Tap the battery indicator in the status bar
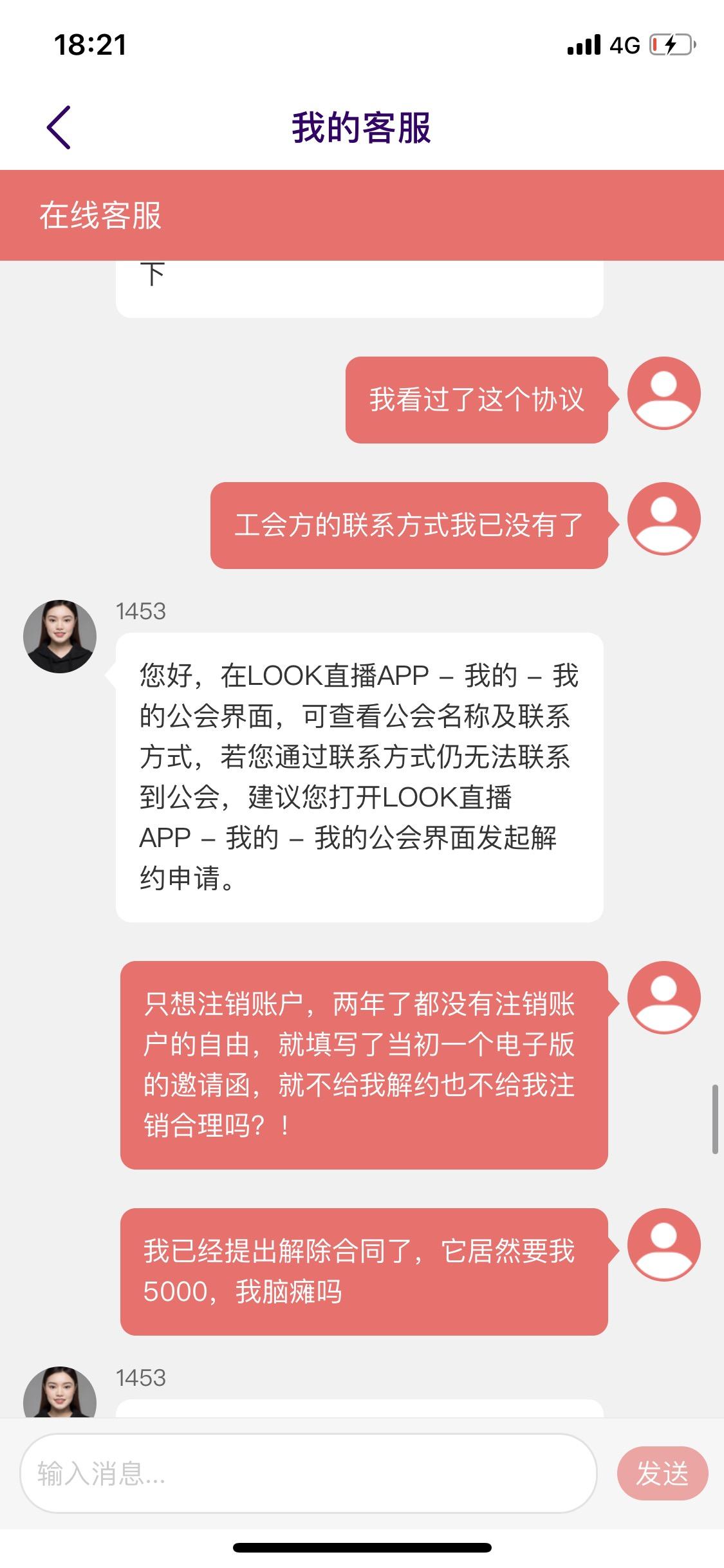This screenshot has height=1568, width=724. coord(669,44)
